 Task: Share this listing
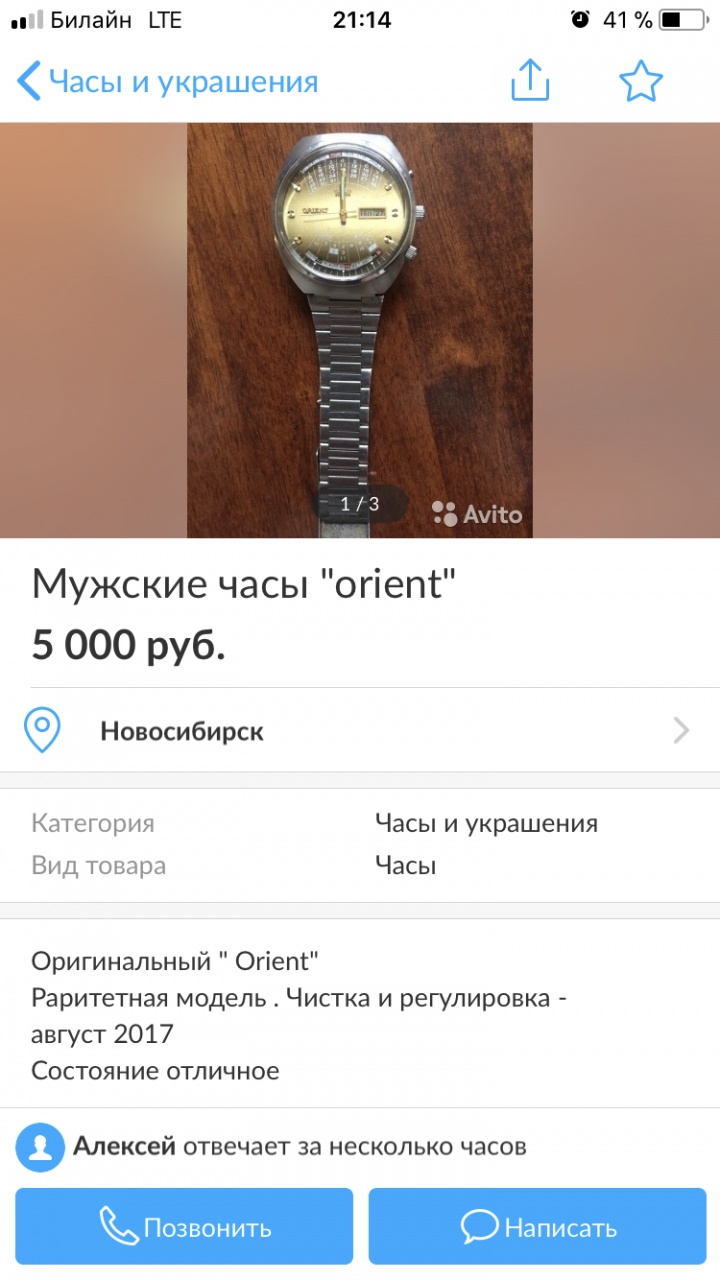pyautogui.click(x=530, y=80)
